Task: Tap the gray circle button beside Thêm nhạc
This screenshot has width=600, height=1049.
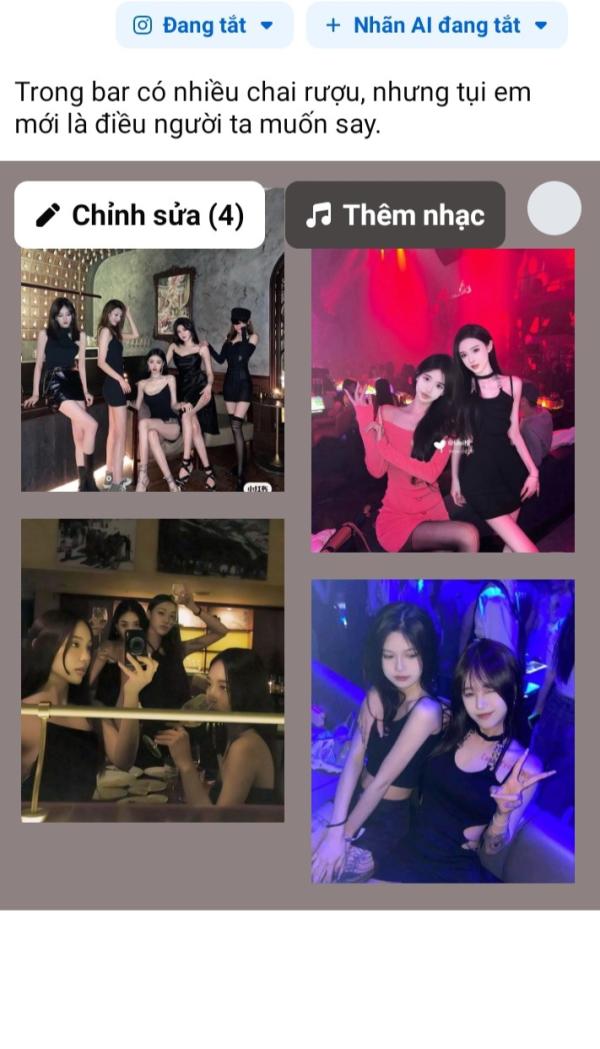Action: (554, 208)
